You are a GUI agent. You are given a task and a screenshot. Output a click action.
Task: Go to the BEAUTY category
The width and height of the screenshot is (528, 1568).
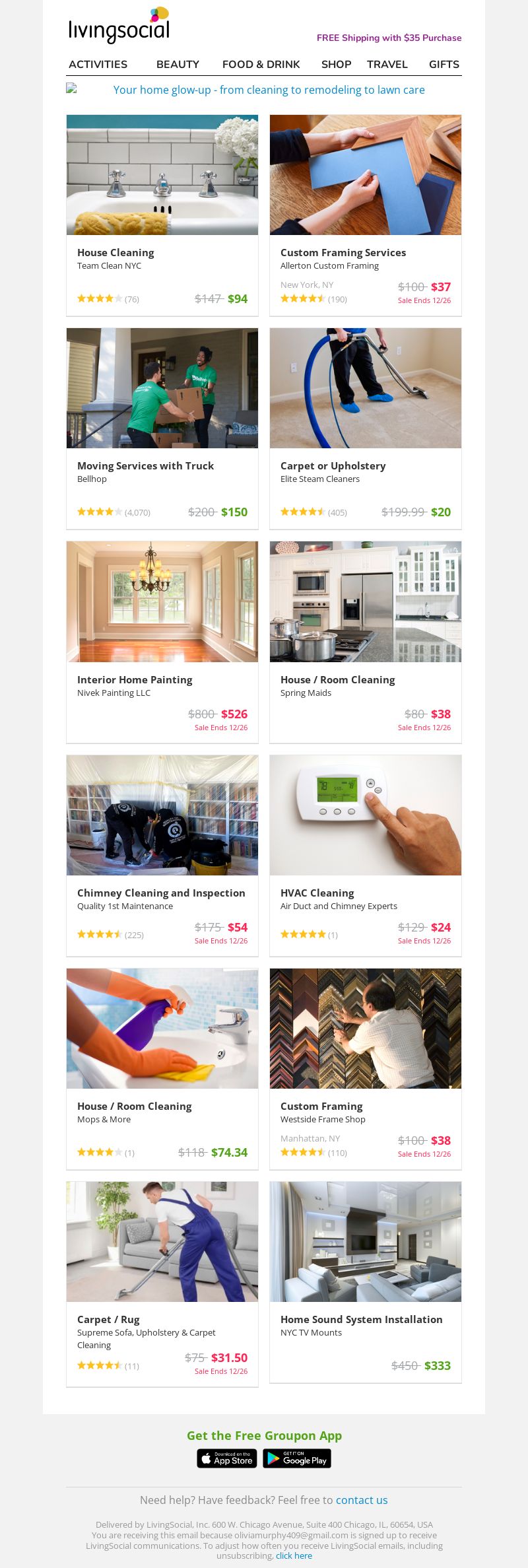click(x=178, y=64)
